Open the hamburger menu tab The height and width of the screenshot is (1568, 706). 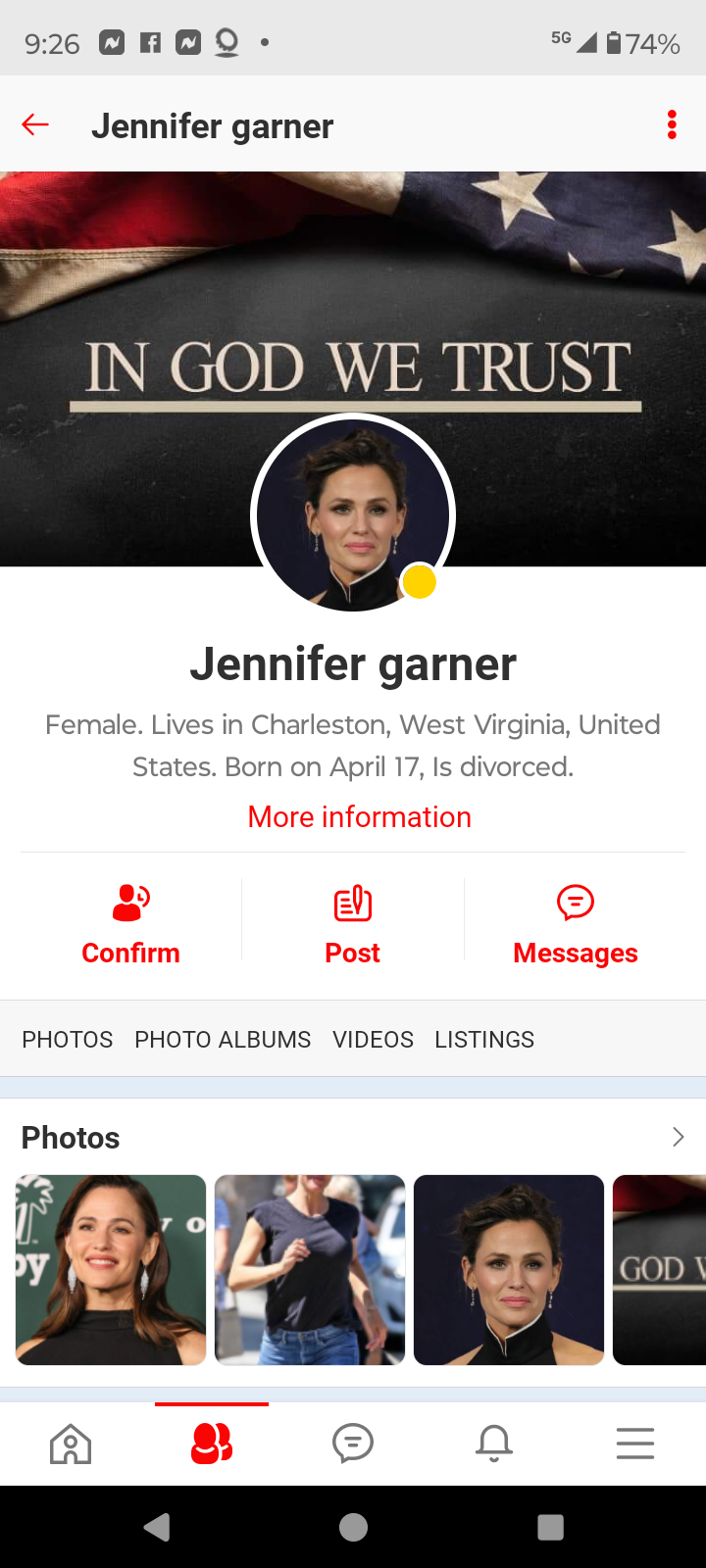click(635, 1443)
